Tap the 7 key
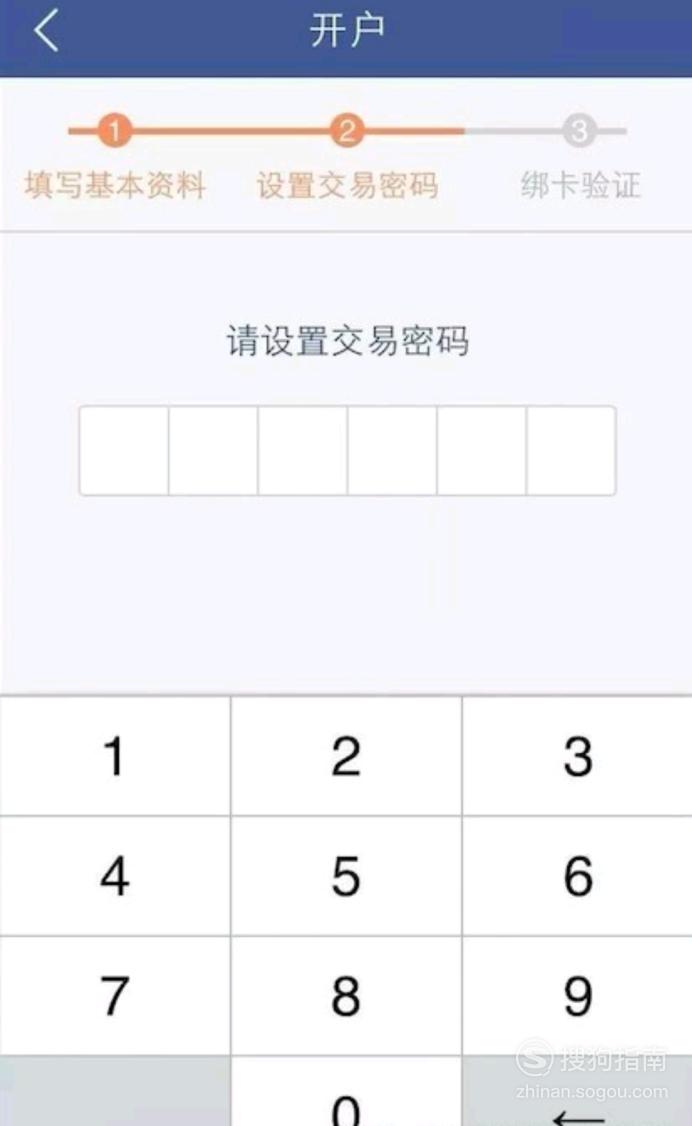Screen dimensions: 692x1126 (x=115, y=996)
